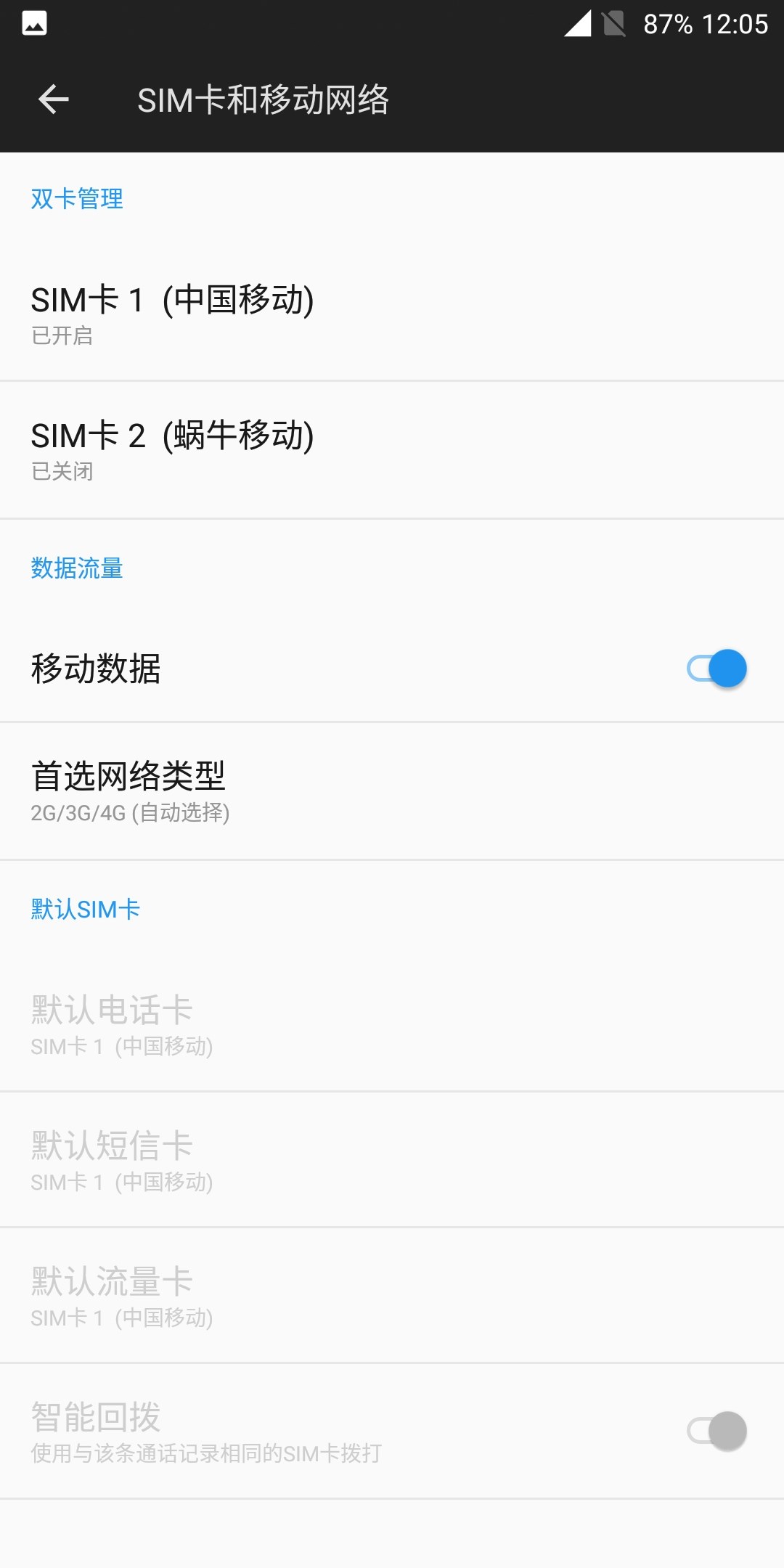Select the 默认电话卡 option

(392, 1024)
